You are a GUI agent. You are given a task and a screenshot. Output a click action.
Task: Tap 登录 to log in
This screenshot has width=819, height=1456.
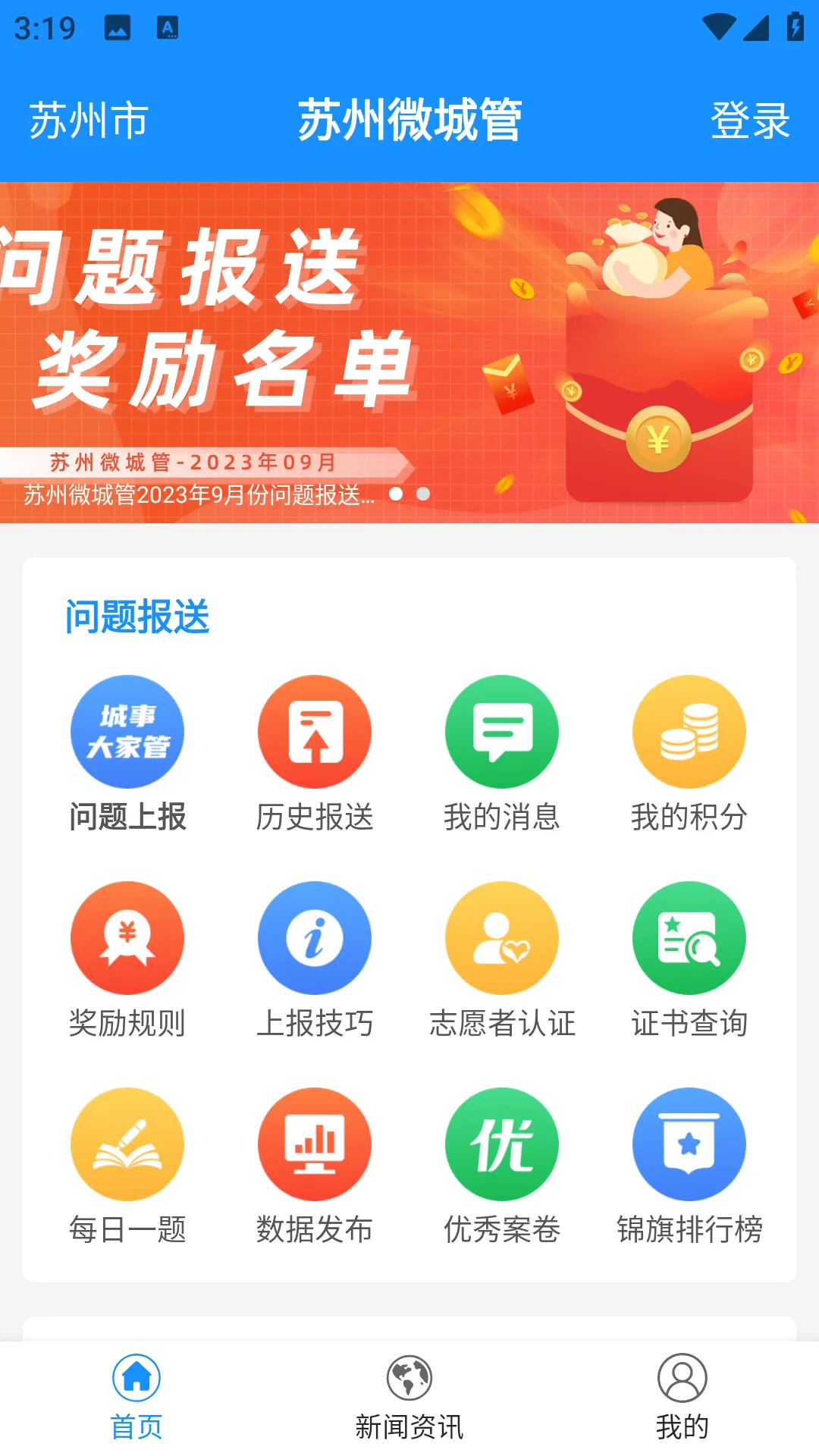[x=748, y=119]
